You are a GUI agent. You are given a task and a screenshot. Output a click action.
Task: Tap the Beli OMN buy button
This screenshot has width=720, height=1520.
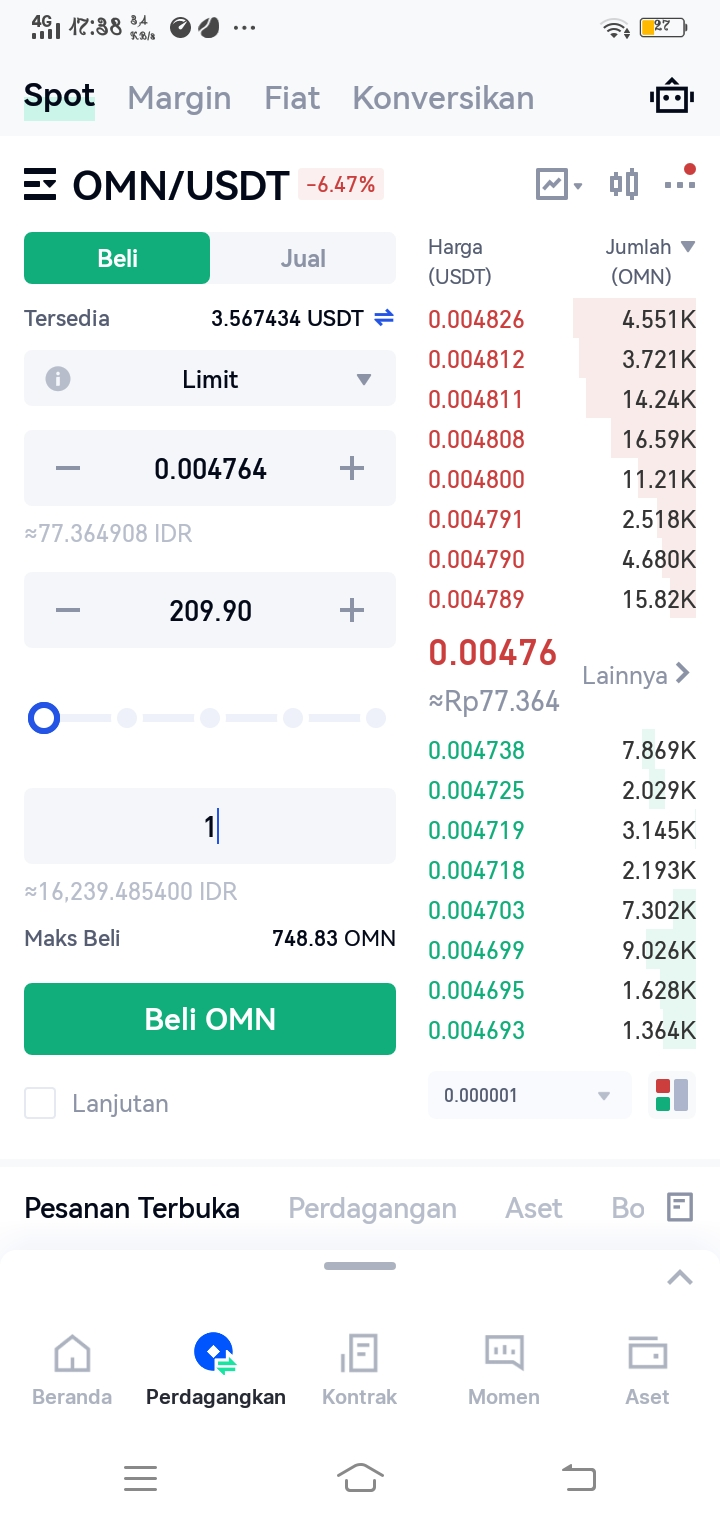click(210, 1019)
